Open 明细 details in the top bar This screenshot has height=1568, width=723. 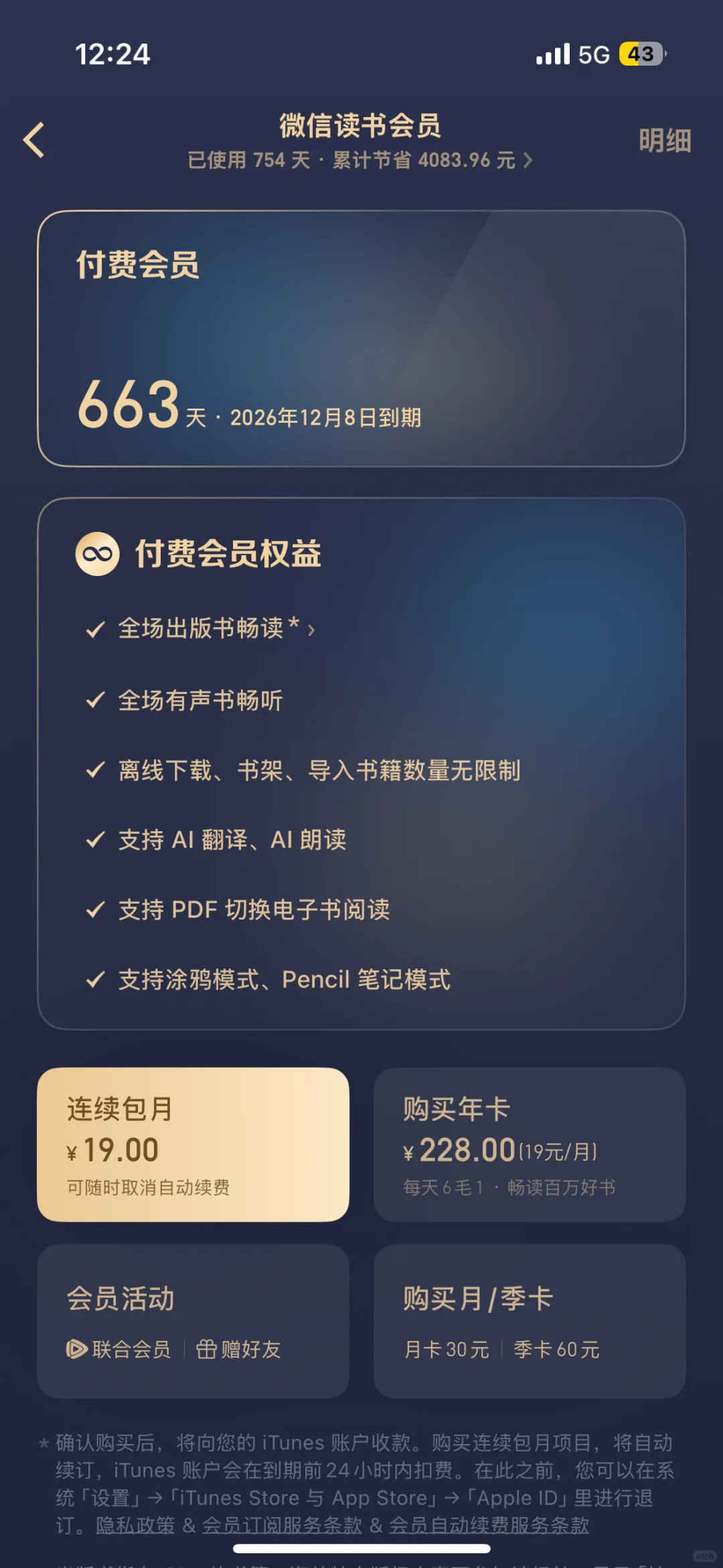tap(664, 141)
